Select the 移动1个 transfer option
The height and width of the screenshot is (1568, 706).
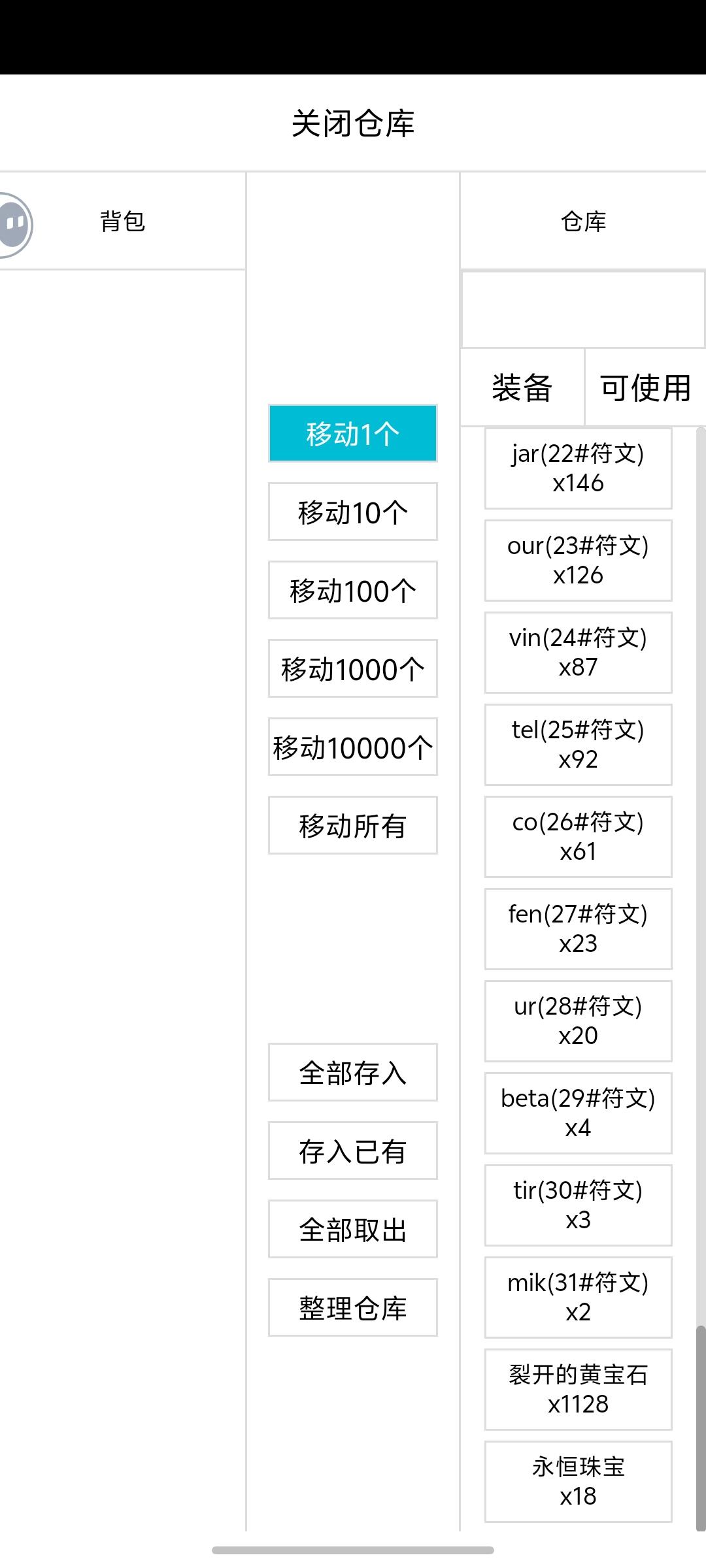coord(352,433)
